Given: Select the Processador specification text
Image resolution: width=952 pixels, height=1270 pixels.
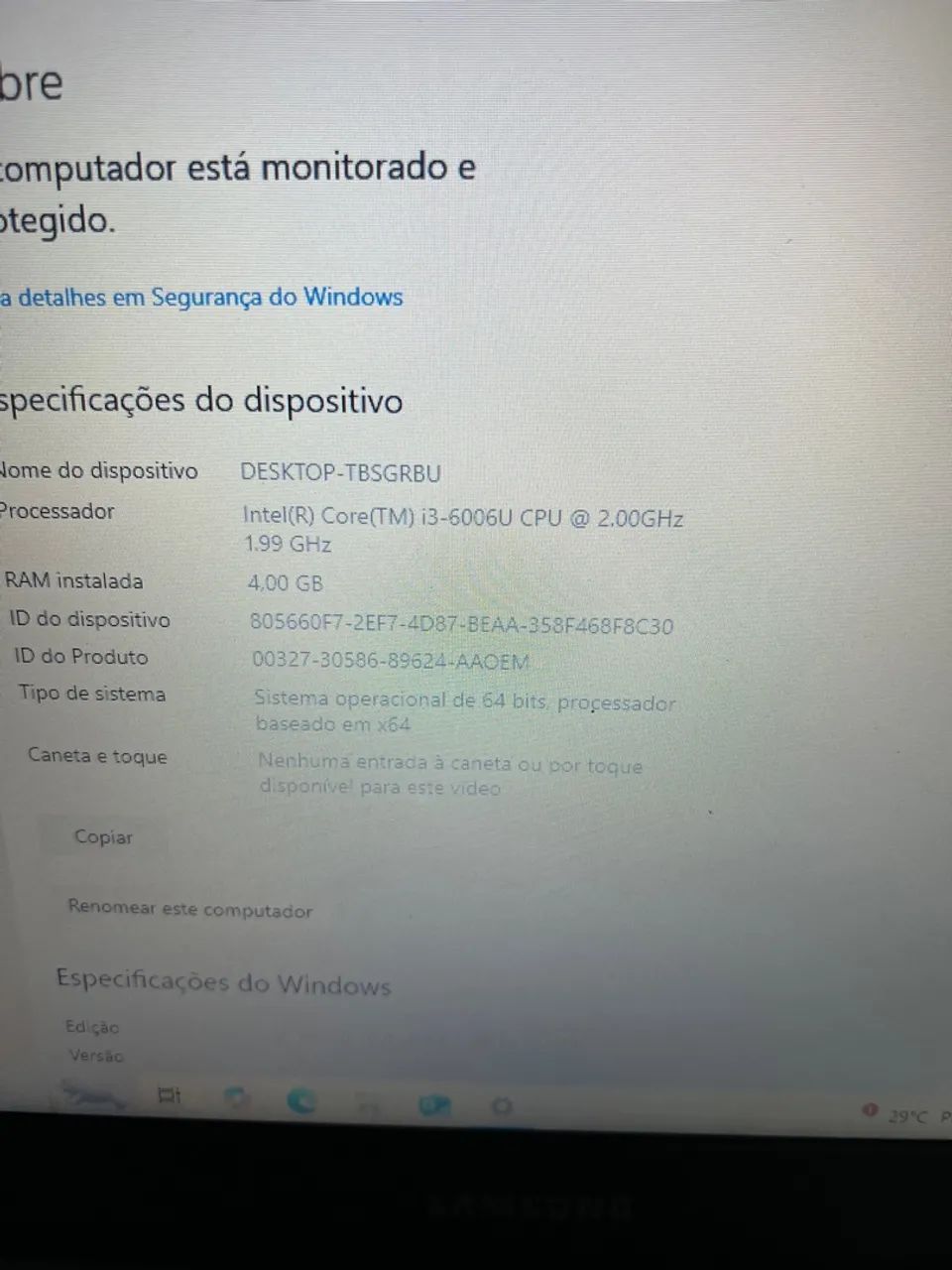Looking at the screenshot, I should [463, 517].
